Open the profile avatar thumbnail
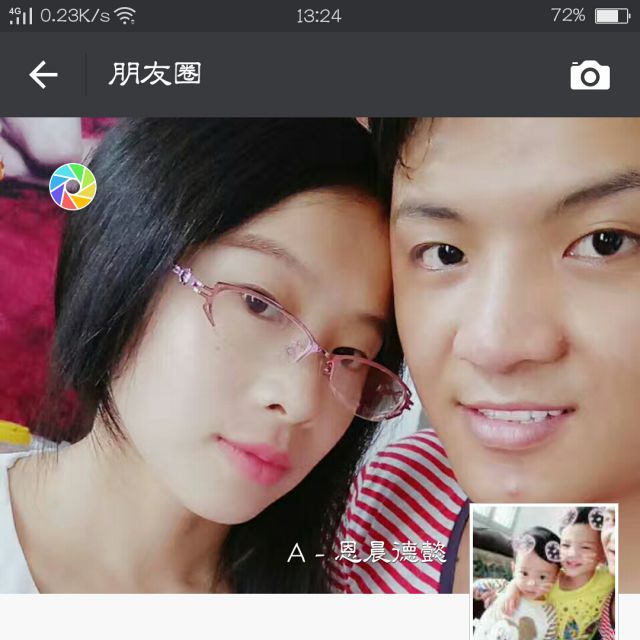 tap(544, 571)
